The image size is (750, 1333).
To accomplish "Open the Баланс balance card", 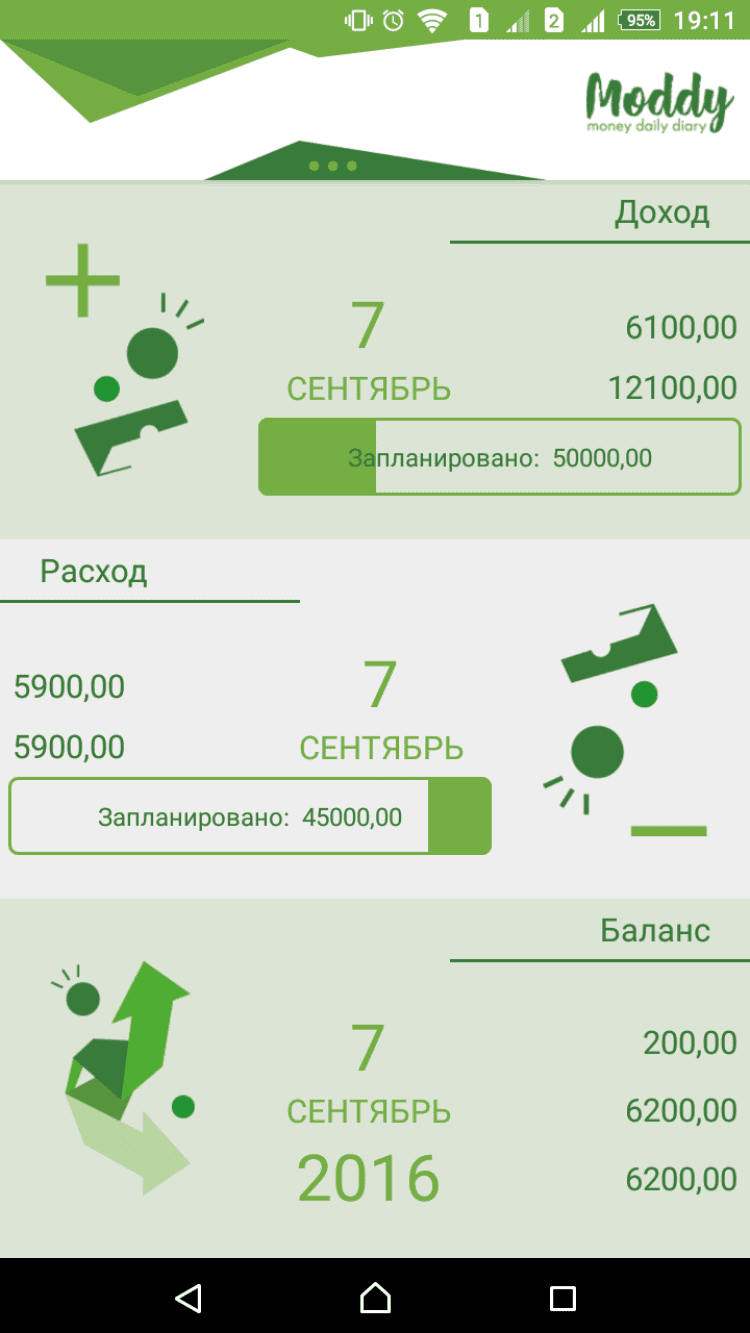I will 375,1080.
